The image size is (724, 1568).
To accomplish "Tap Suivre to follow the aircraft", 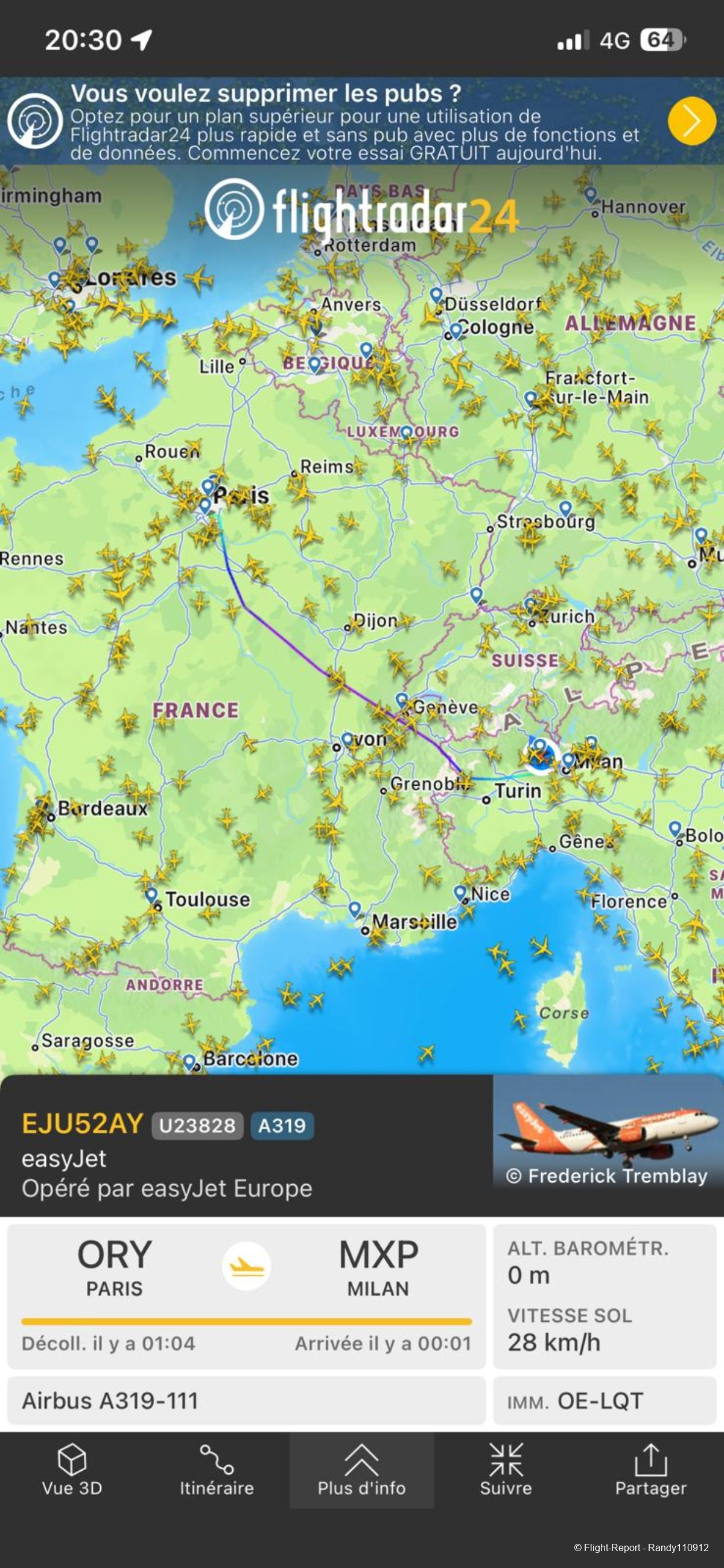I will point(506,1470).
